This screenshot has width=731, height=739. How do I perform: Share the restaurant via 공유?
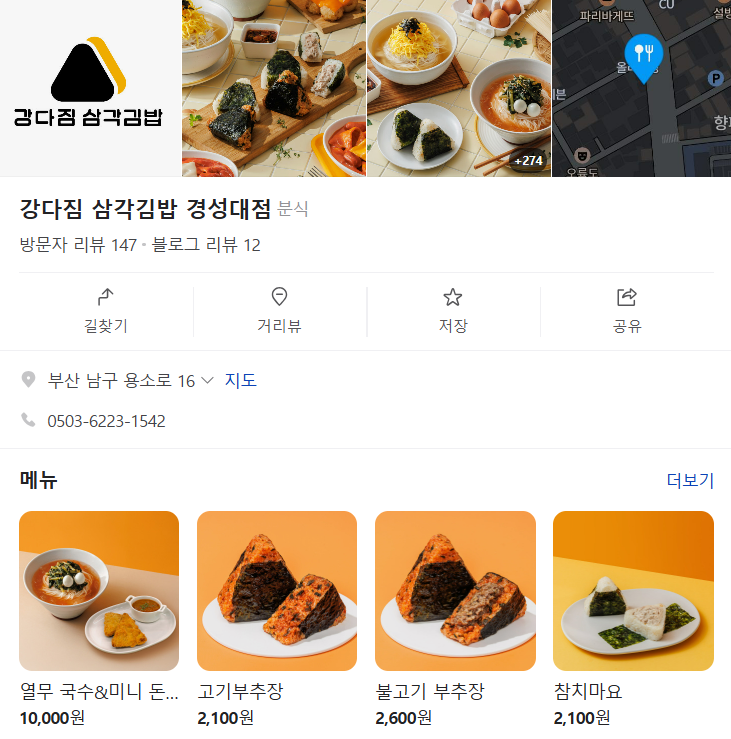pyautogui.click(x=627, y=310)
